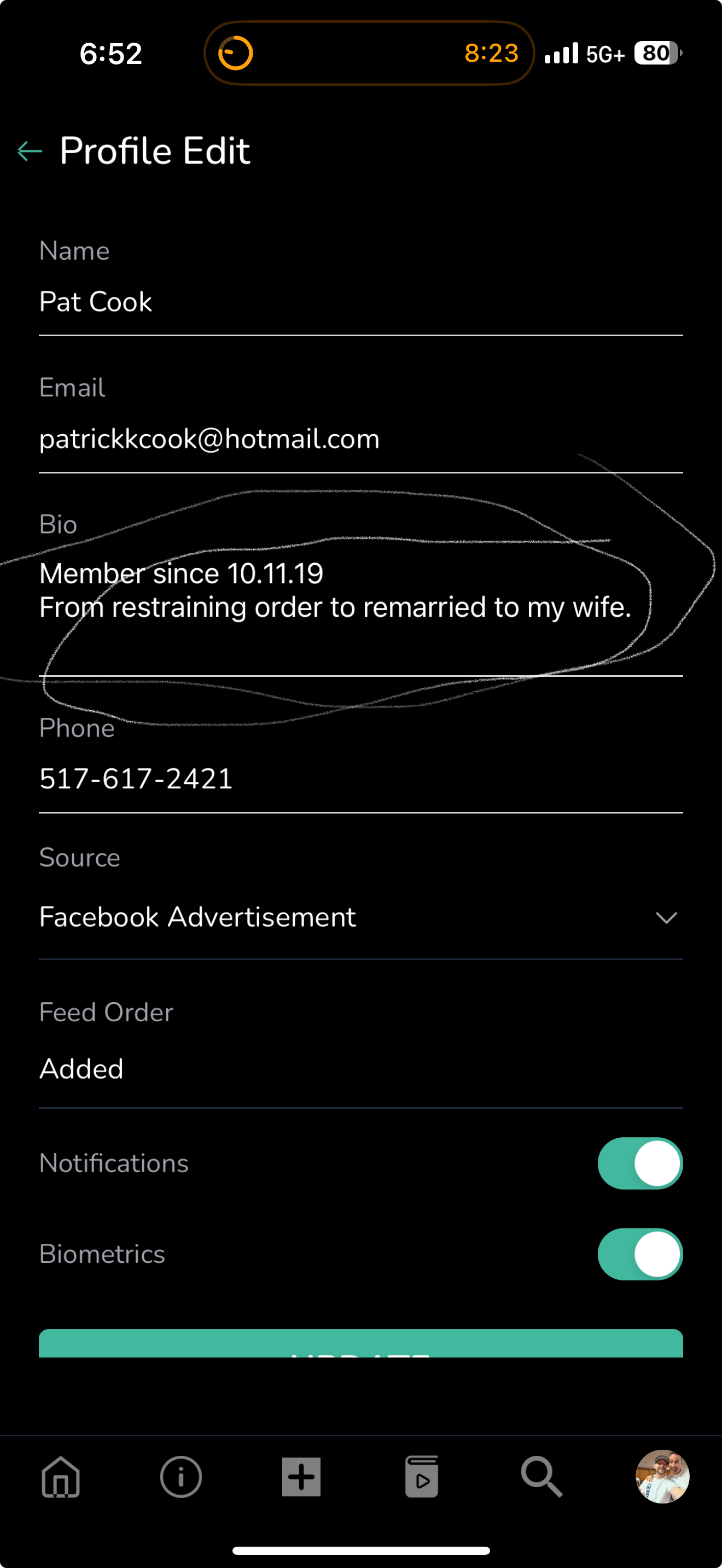Open the video library tab
The image size is (722, 1568).
coord(421,1477)
